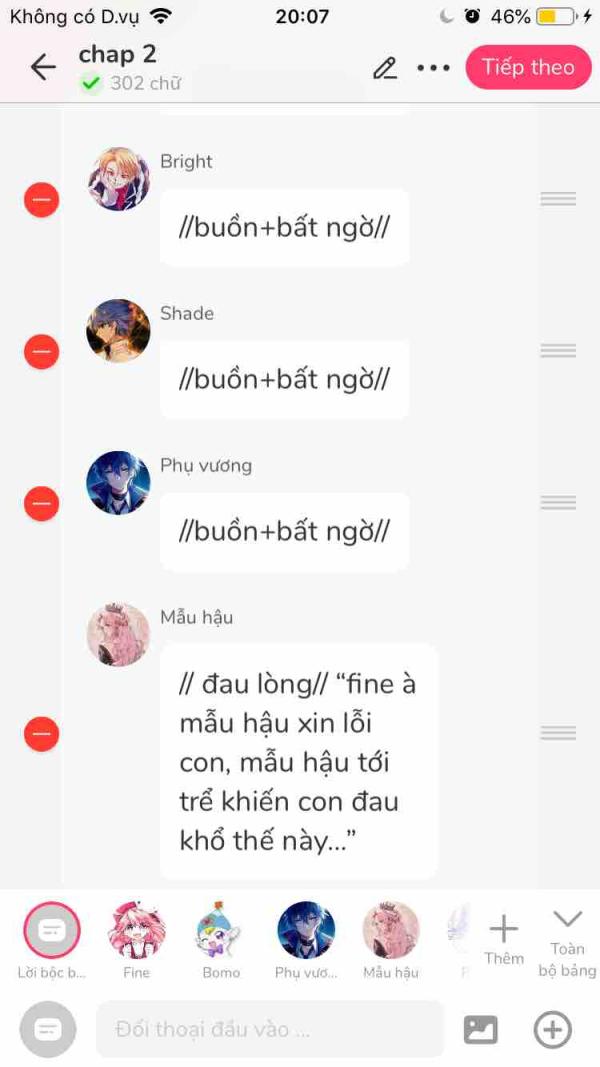Choose Bomo as the speaking character
The height and width of the screenshot is (1067, 600).
221,931
